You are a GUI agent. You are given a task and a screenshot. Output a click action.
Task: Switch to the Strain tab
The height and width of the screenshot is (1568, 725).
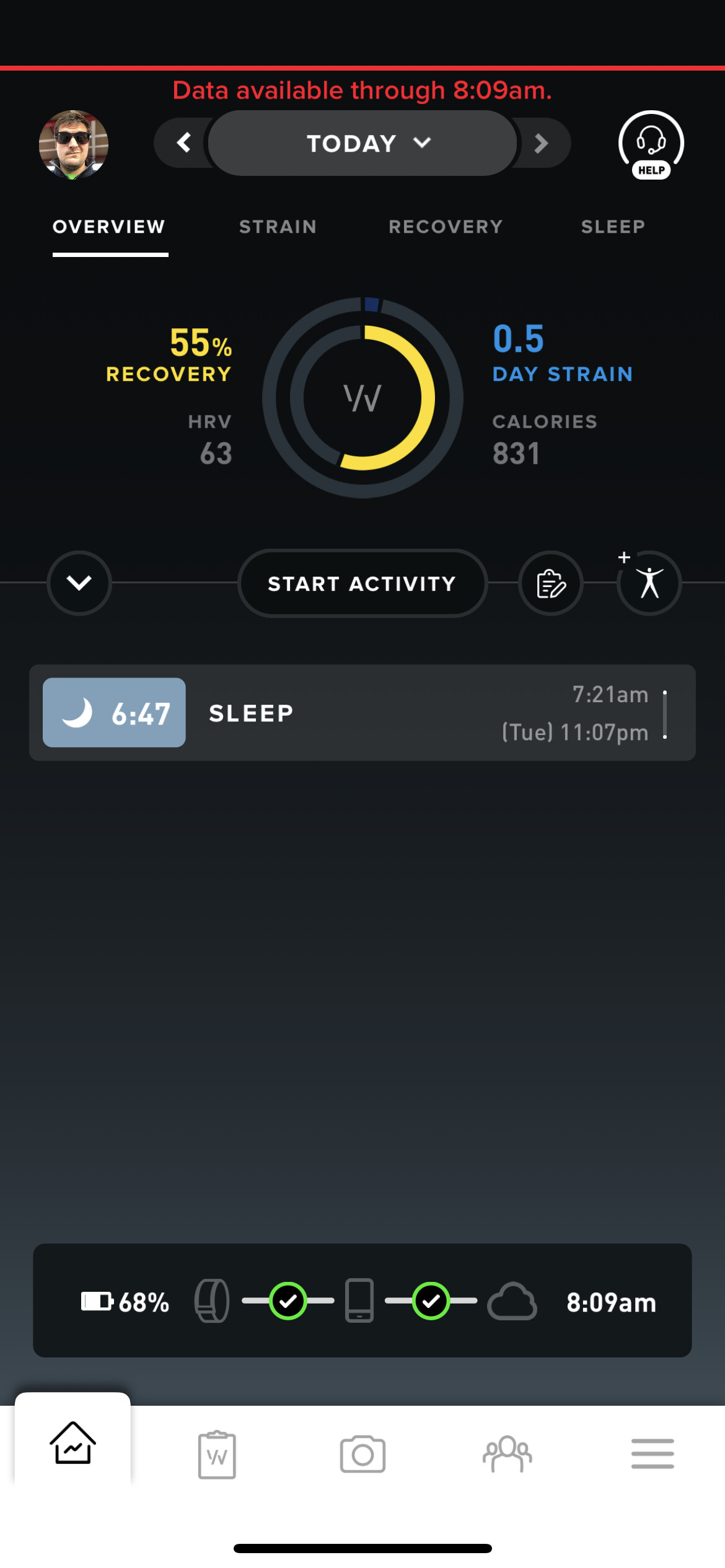pos(278,227)
